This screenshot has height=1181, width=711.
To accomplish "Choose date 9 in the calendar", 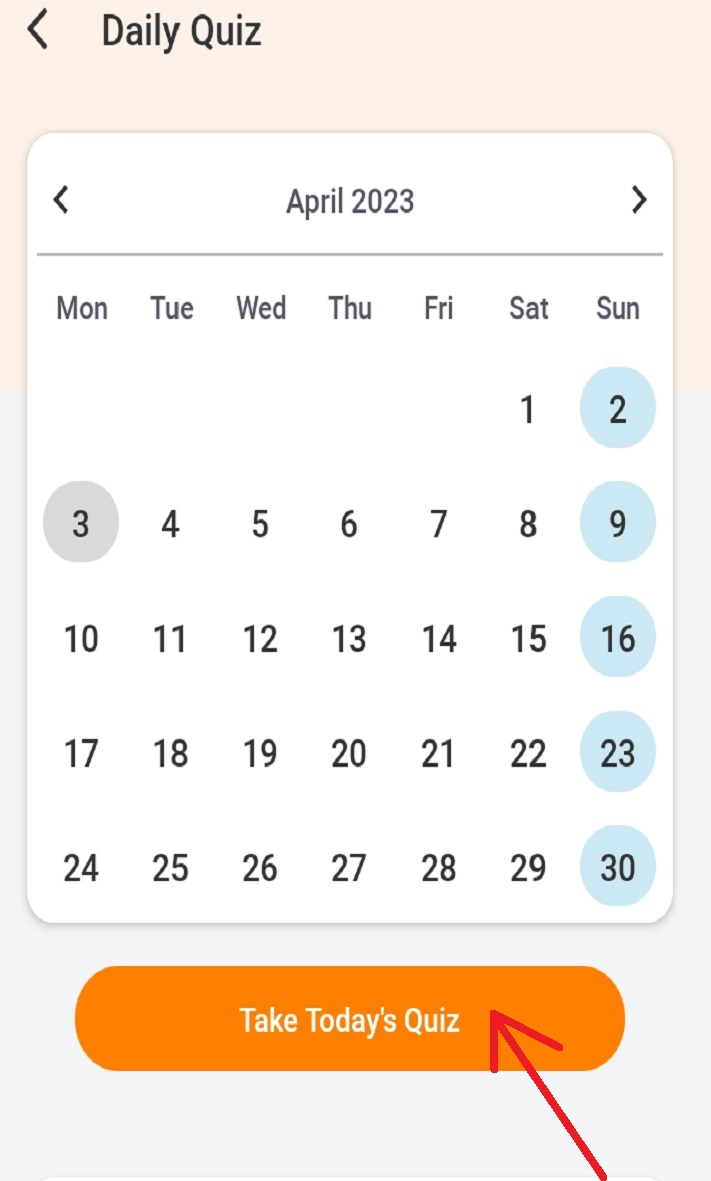I will click(618, 522).
